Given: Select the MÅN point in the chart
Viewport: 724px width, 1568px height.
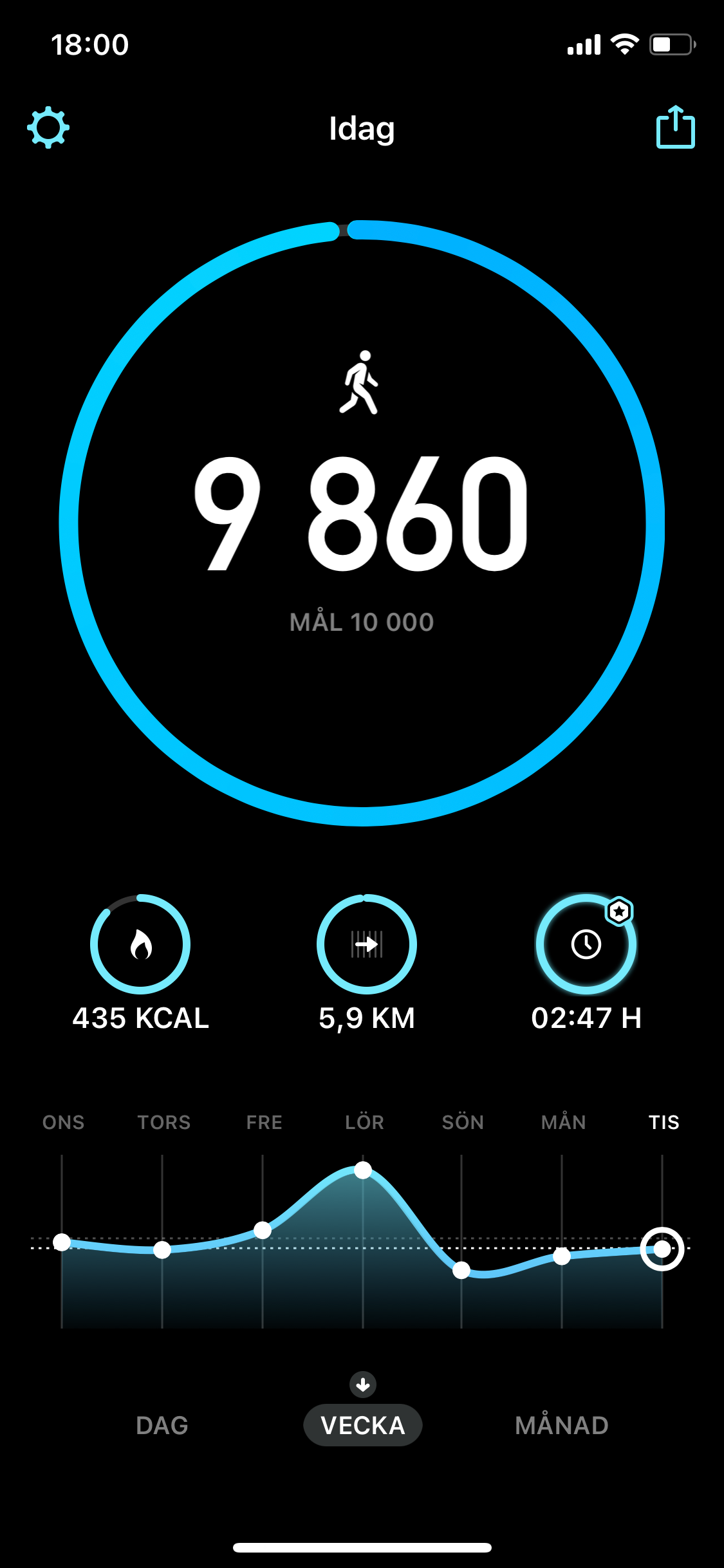Looking at the screenshot, I should point(562,1256).
